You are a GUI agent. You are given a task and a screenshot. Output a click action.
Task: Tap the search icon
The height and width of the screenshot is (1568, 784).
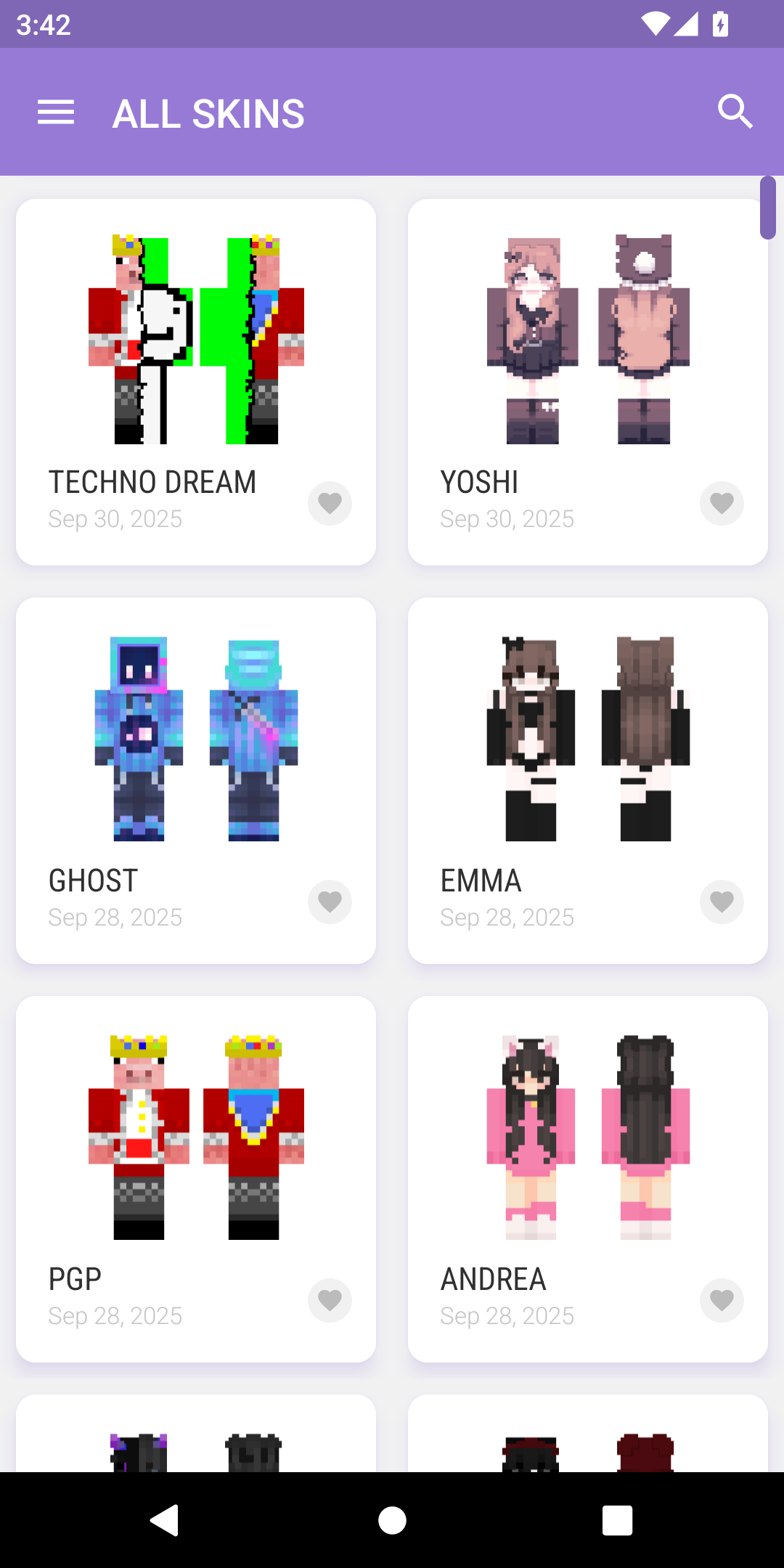point(735,112)
